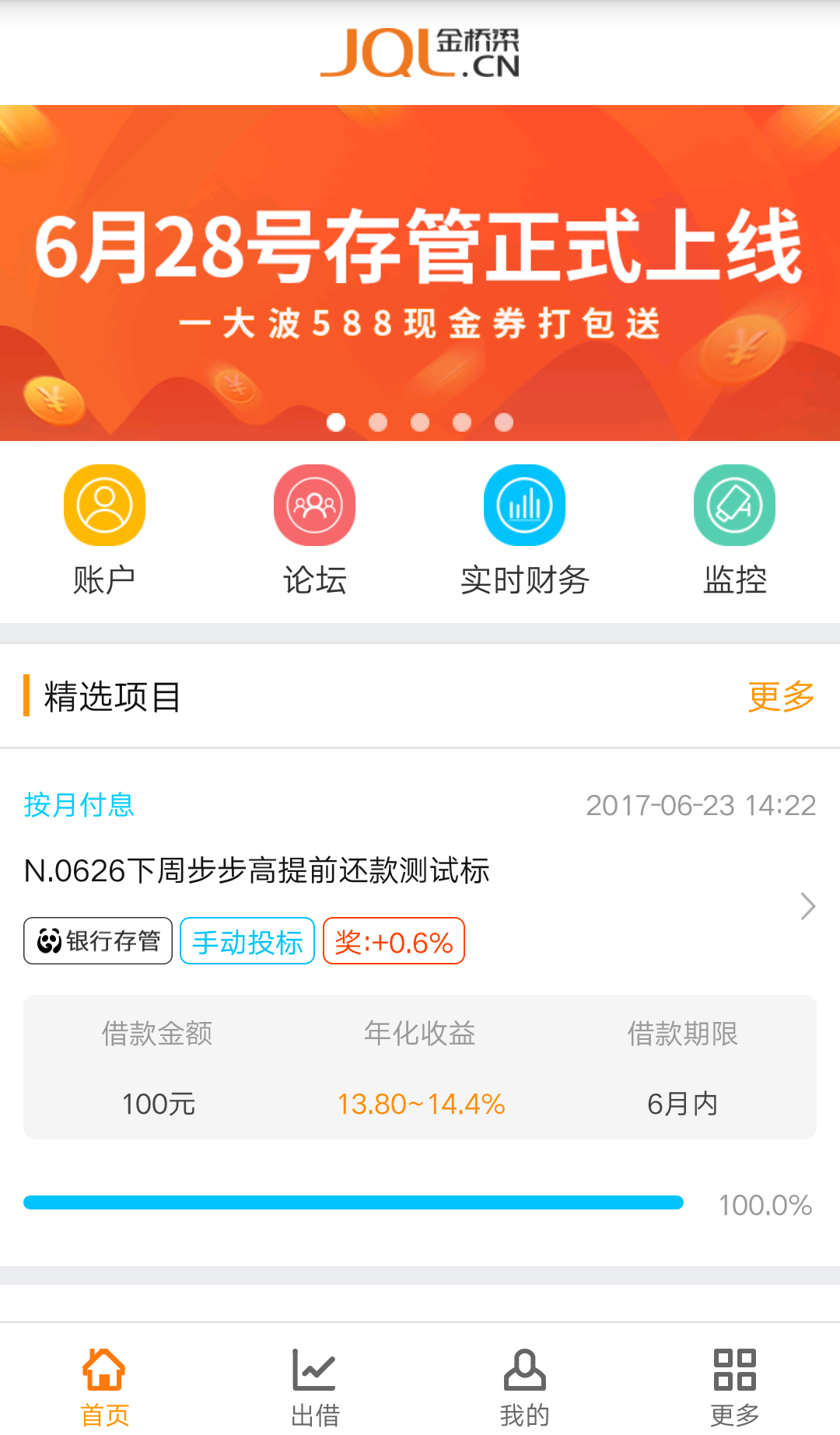Tap 更多 next to 精选项目
The height and width of the screenshot is (1435, 840).
coord(780,696)
